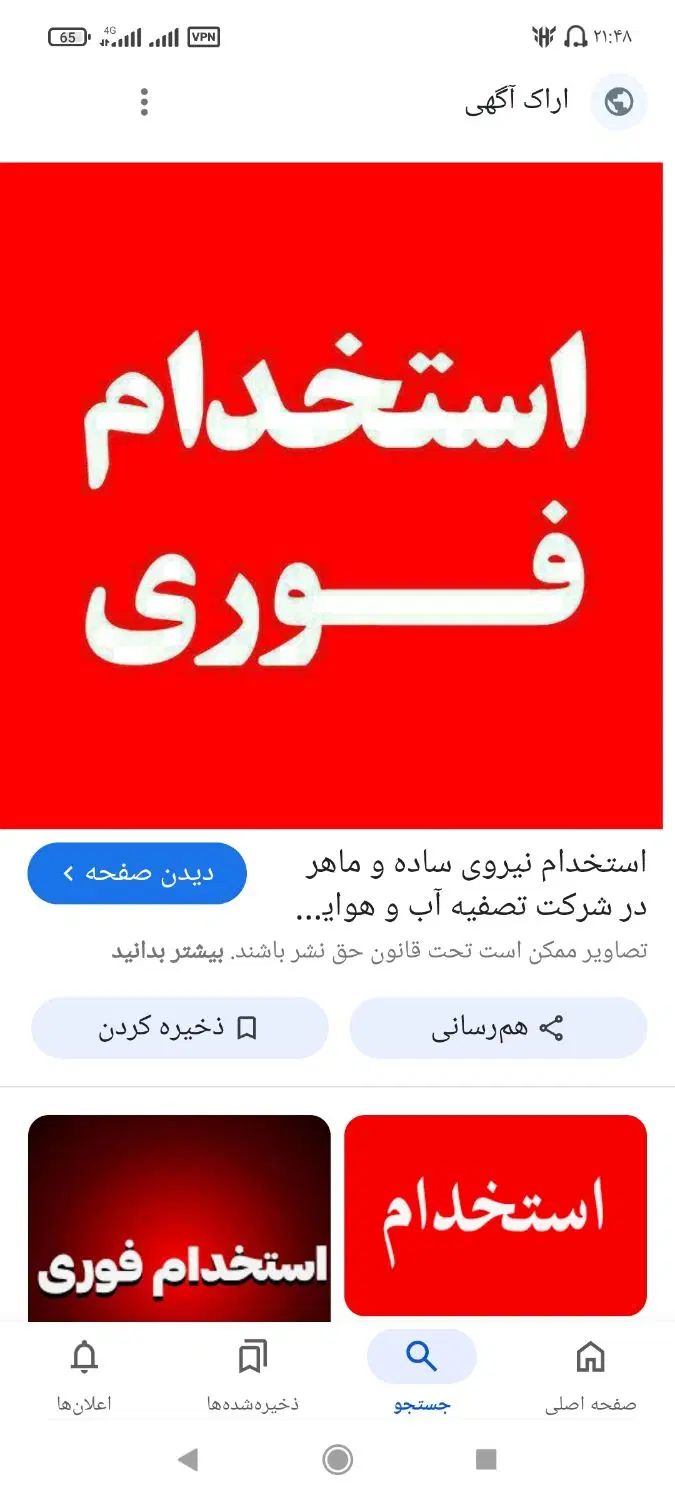
Task: Switch to the صفحه اصلی tab
Action: 590,1375
